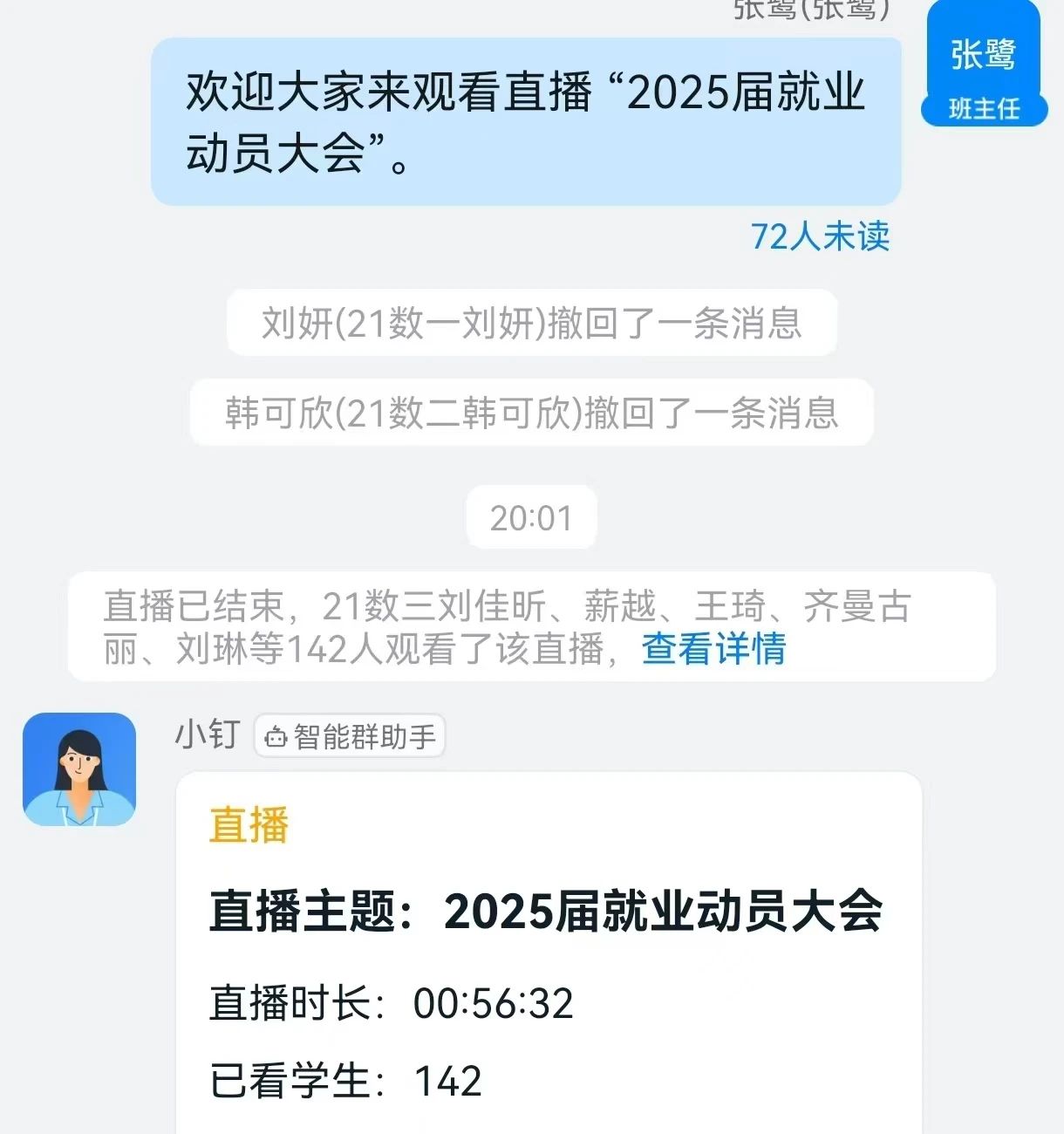Tap 查看详情 to view livestream details
Viewport: 1064px width, 1134px height.
point(713,649)
